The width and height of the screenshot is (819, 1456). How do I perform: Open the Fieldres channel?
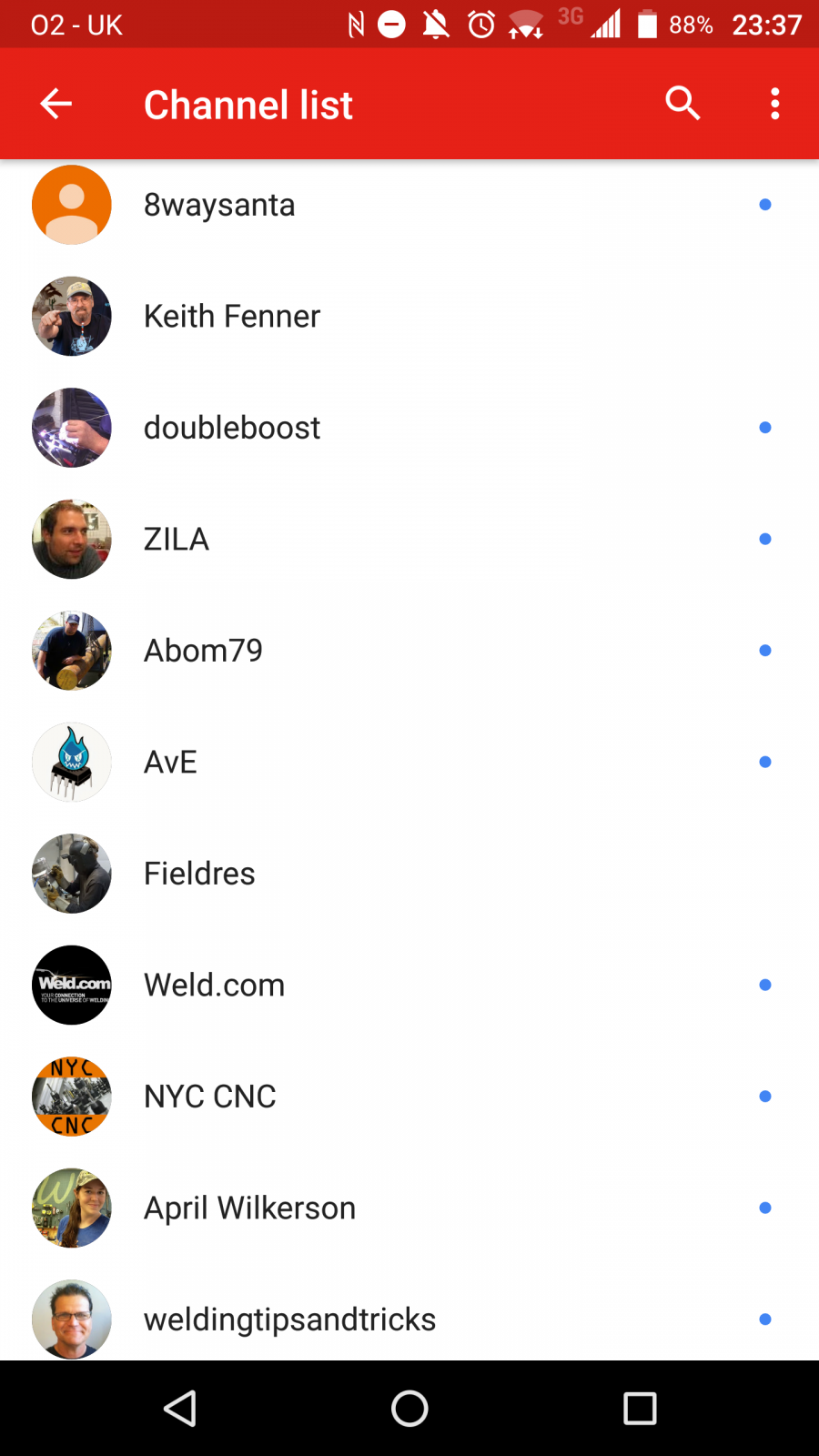409,874
